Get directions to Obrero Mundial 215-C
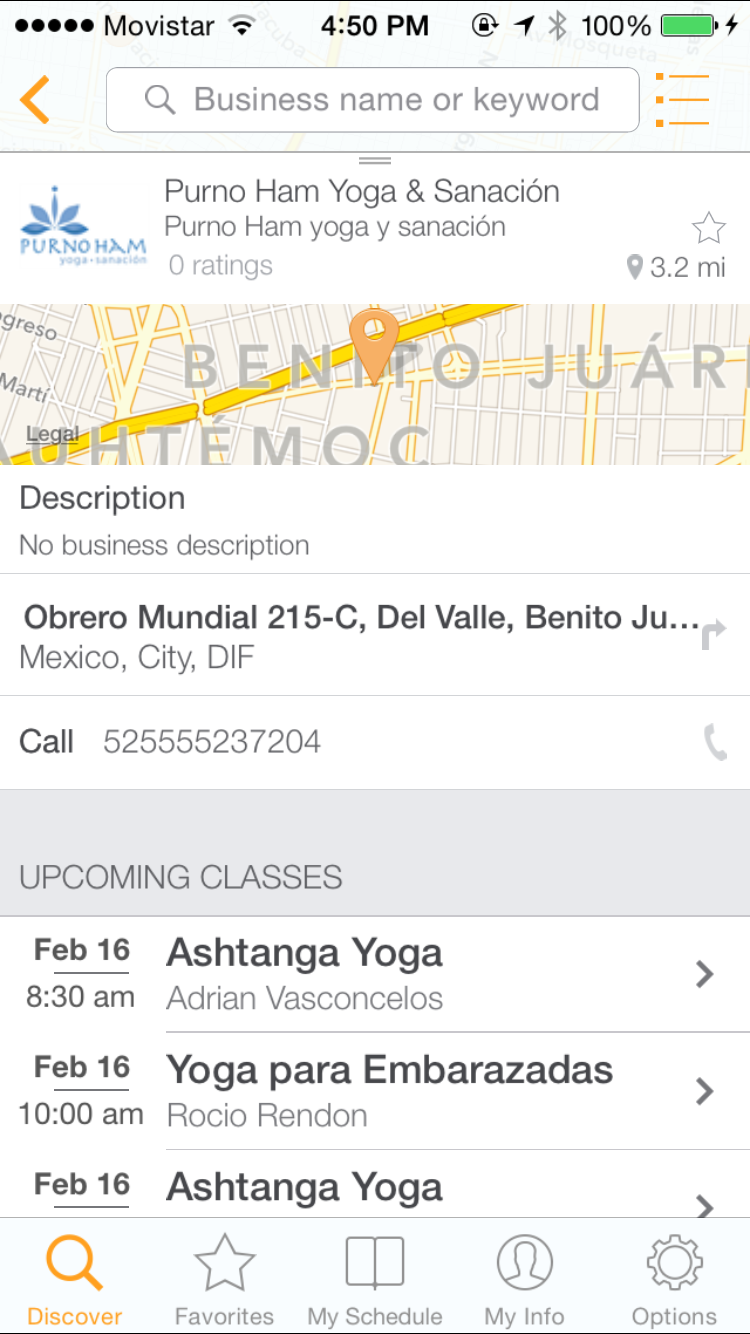 point(712,634)
